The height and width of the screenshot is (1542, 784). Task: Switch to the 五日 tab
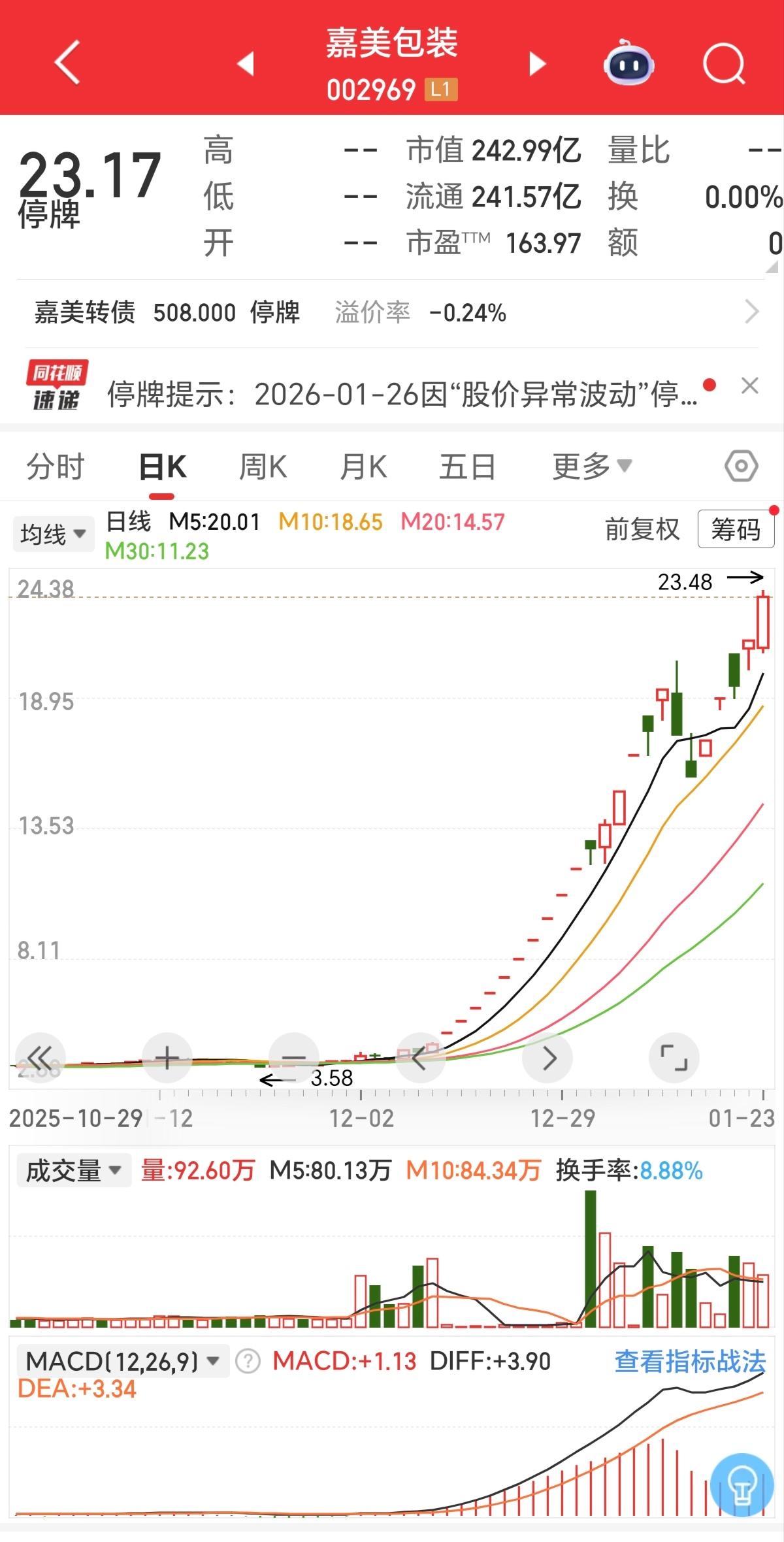(467, 467)
